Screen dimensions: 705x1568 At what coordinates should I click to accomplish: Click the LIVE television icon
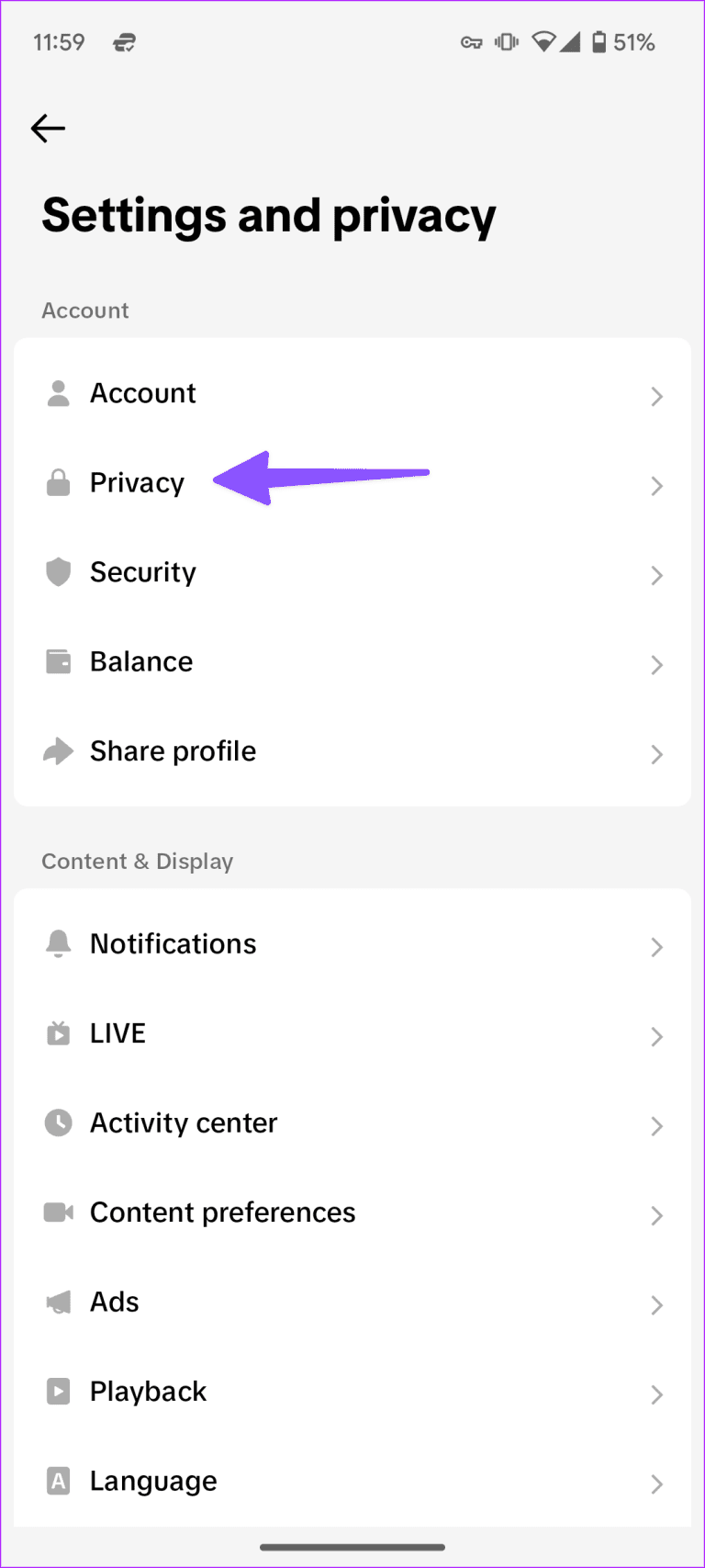tap(58, 1032)
